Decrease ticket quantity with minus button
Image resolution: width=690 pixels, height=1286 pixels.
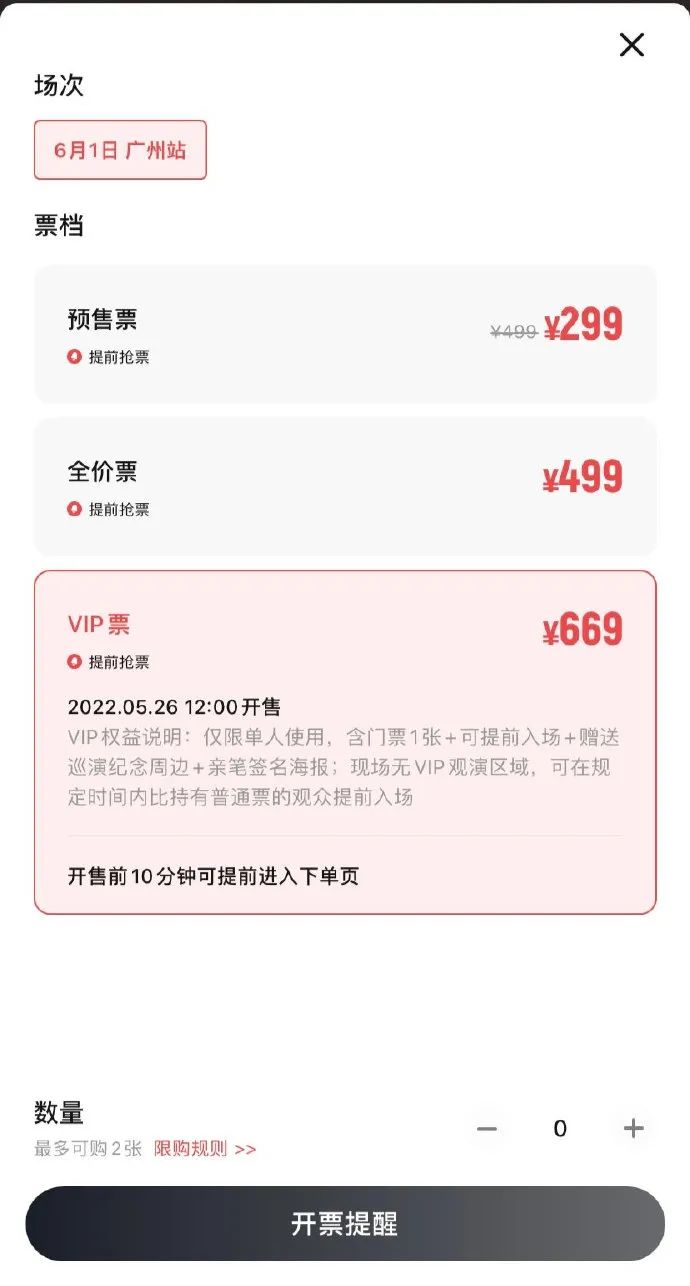pyautogui.click(x=487, y=1129)
